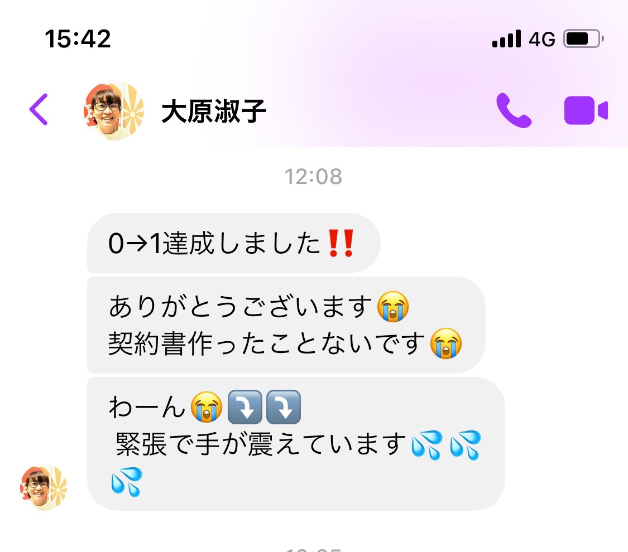Start a video call with 大原淑子
The width and height of the screenshot is (628, 552).
(x=586, y=110)
